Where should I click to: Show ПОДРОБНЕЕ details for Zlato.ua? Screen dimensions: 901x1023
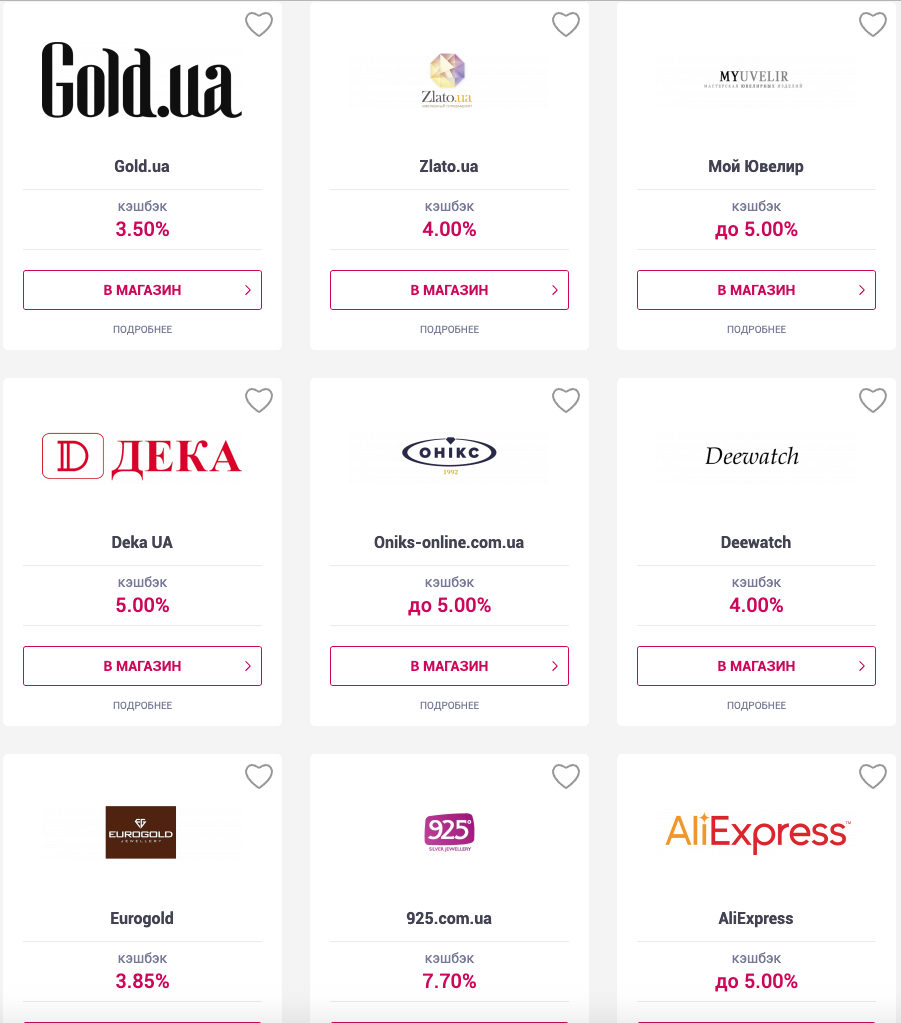pos(449,329)
